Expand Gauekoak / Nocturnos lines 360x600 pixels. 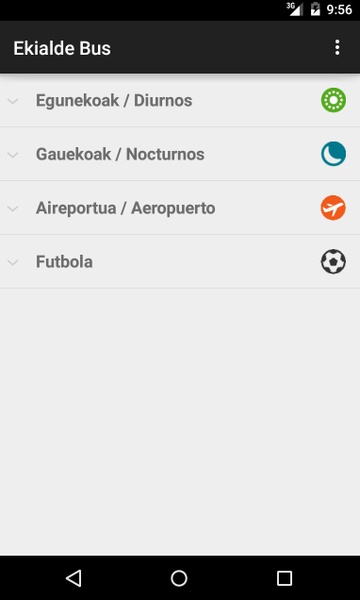(180, 154)
